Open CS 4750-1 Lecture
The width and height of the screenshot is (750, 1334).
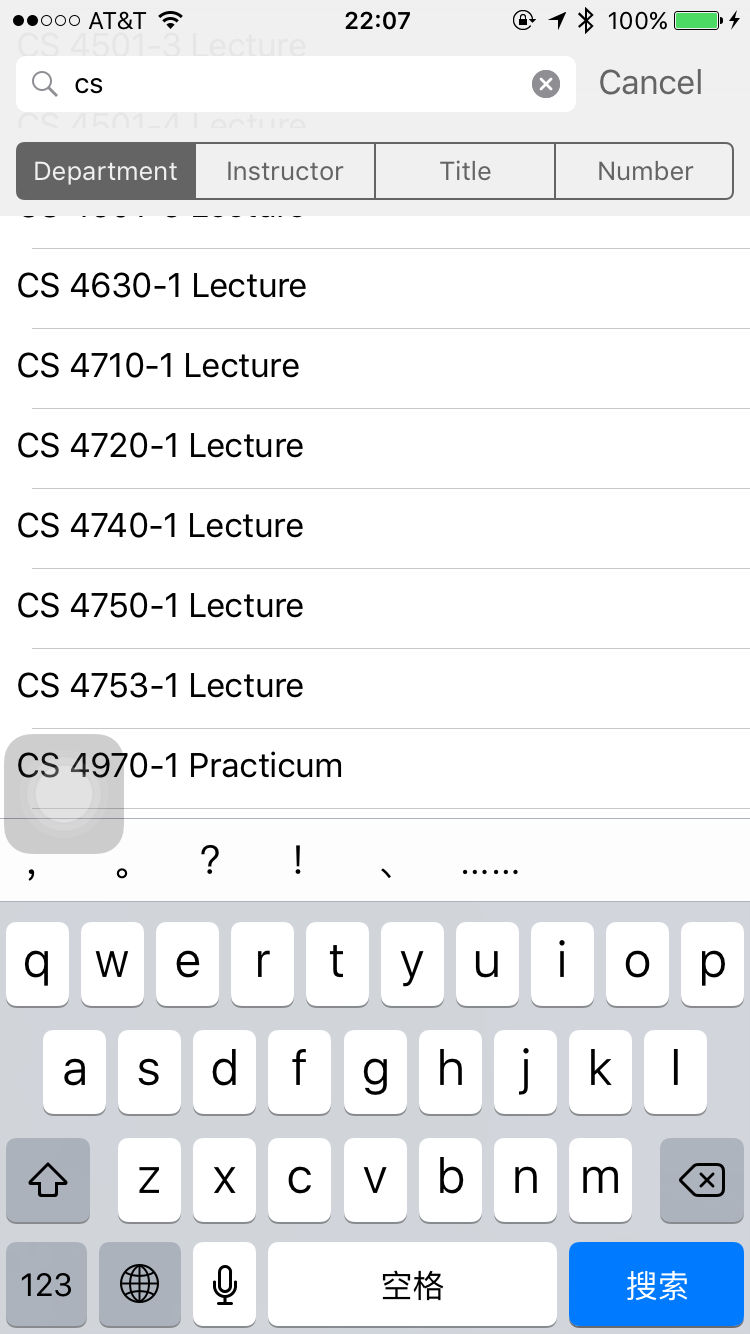375,607
